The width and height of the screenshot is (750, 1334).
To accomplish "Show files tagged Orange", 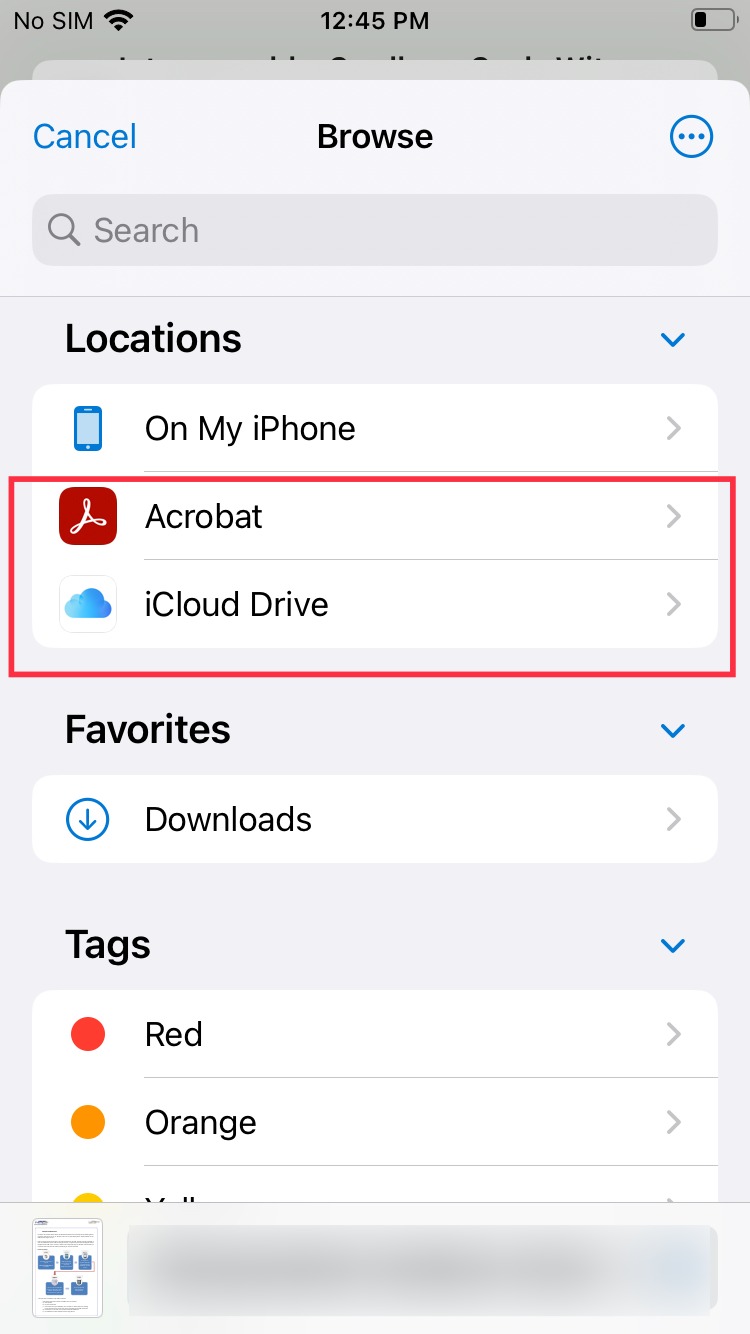I will click(375, 1122).
